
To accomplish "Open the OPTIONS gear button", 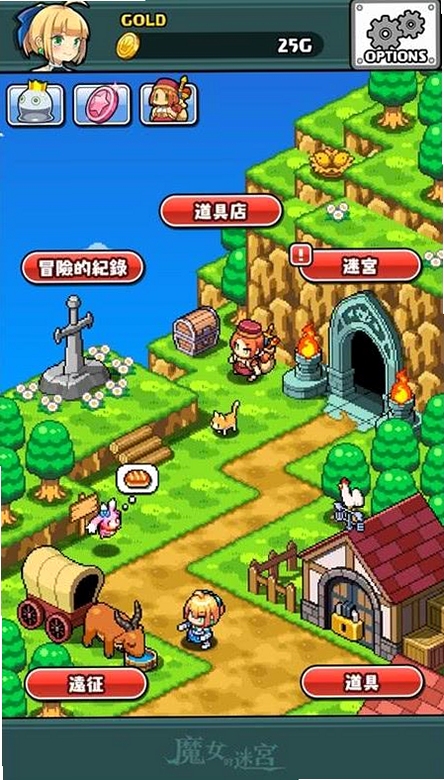I will [x=396, y=35].
